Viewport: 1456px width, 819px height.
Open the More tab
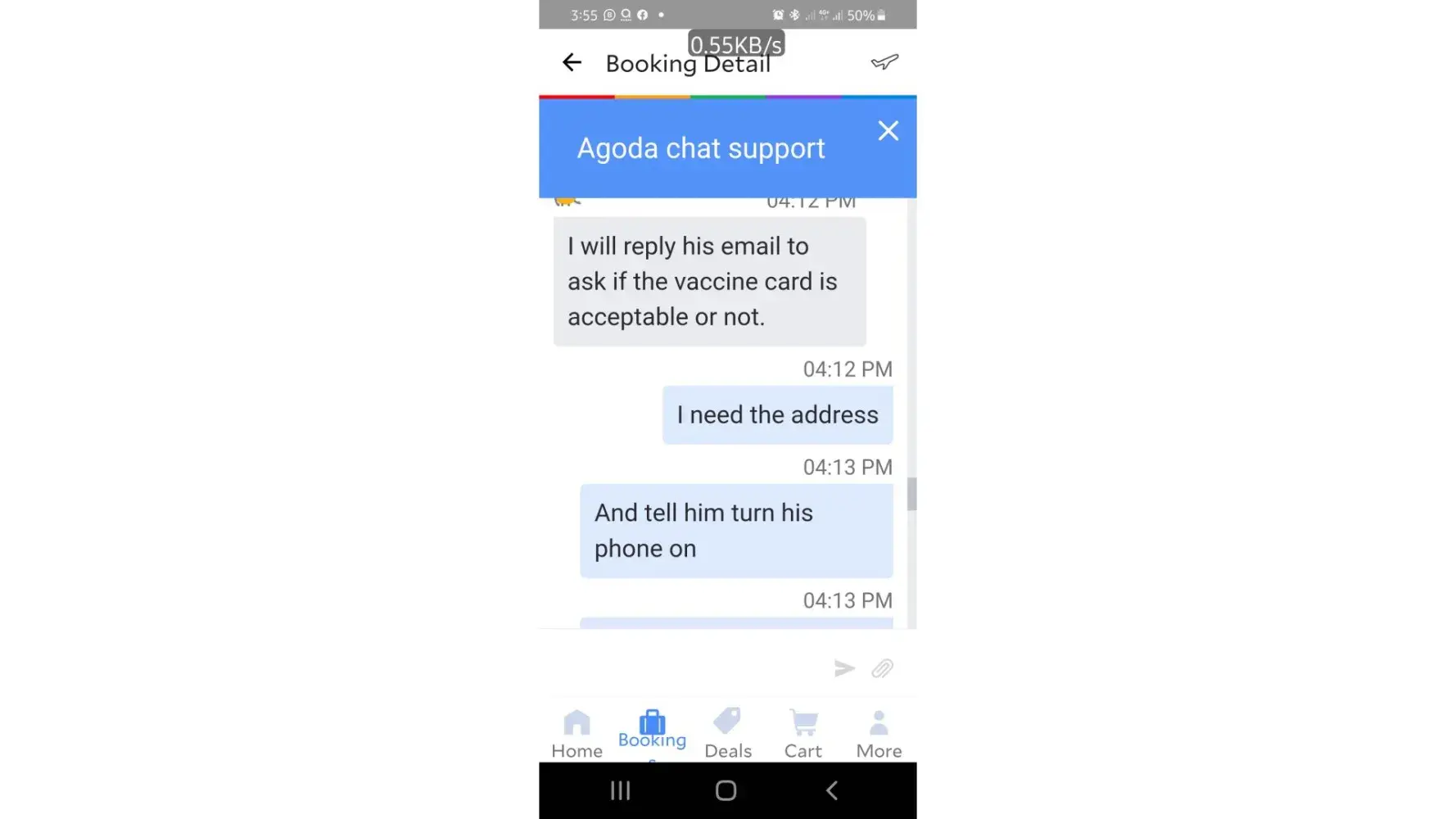coord(879,734)
